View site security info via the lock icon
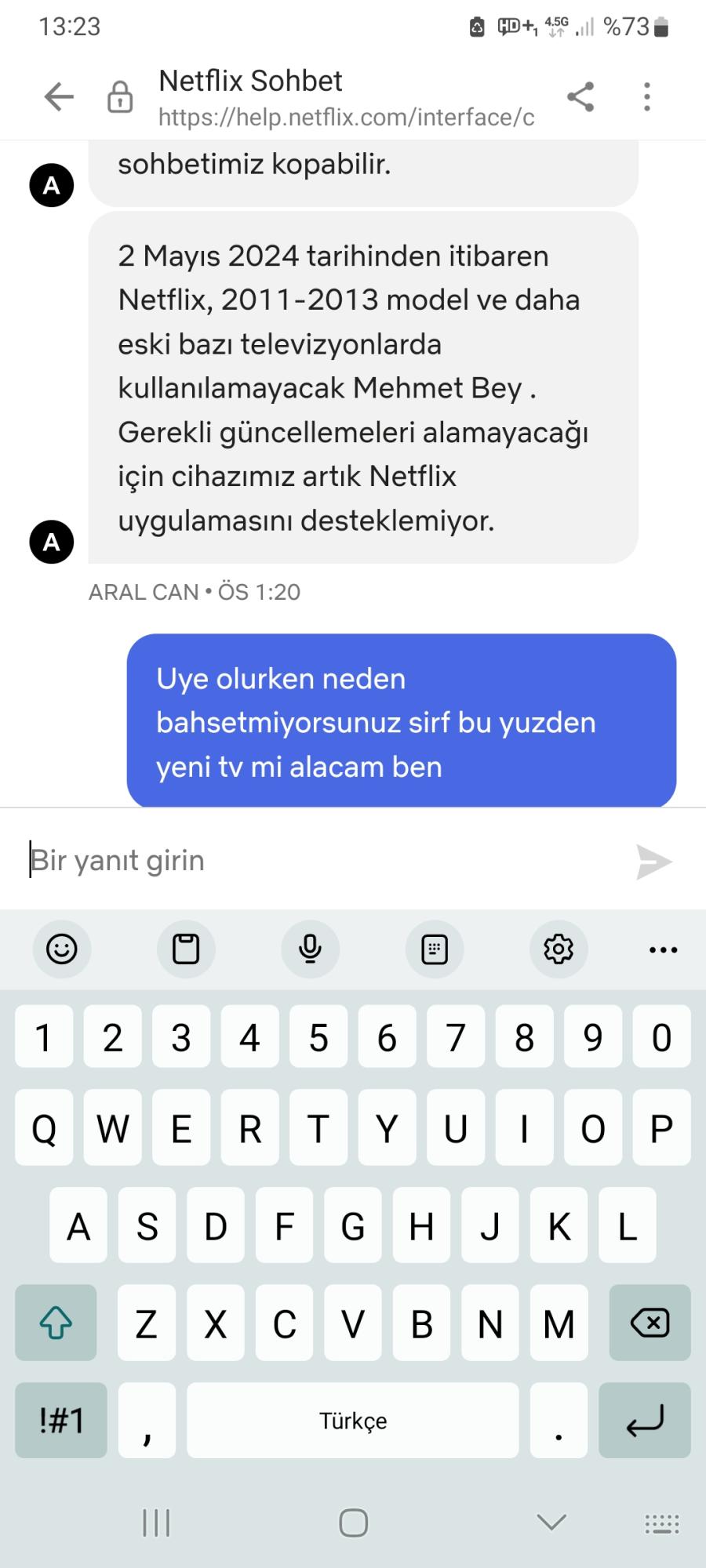This screenshot has height=1568, width=706. coord(118,96)
